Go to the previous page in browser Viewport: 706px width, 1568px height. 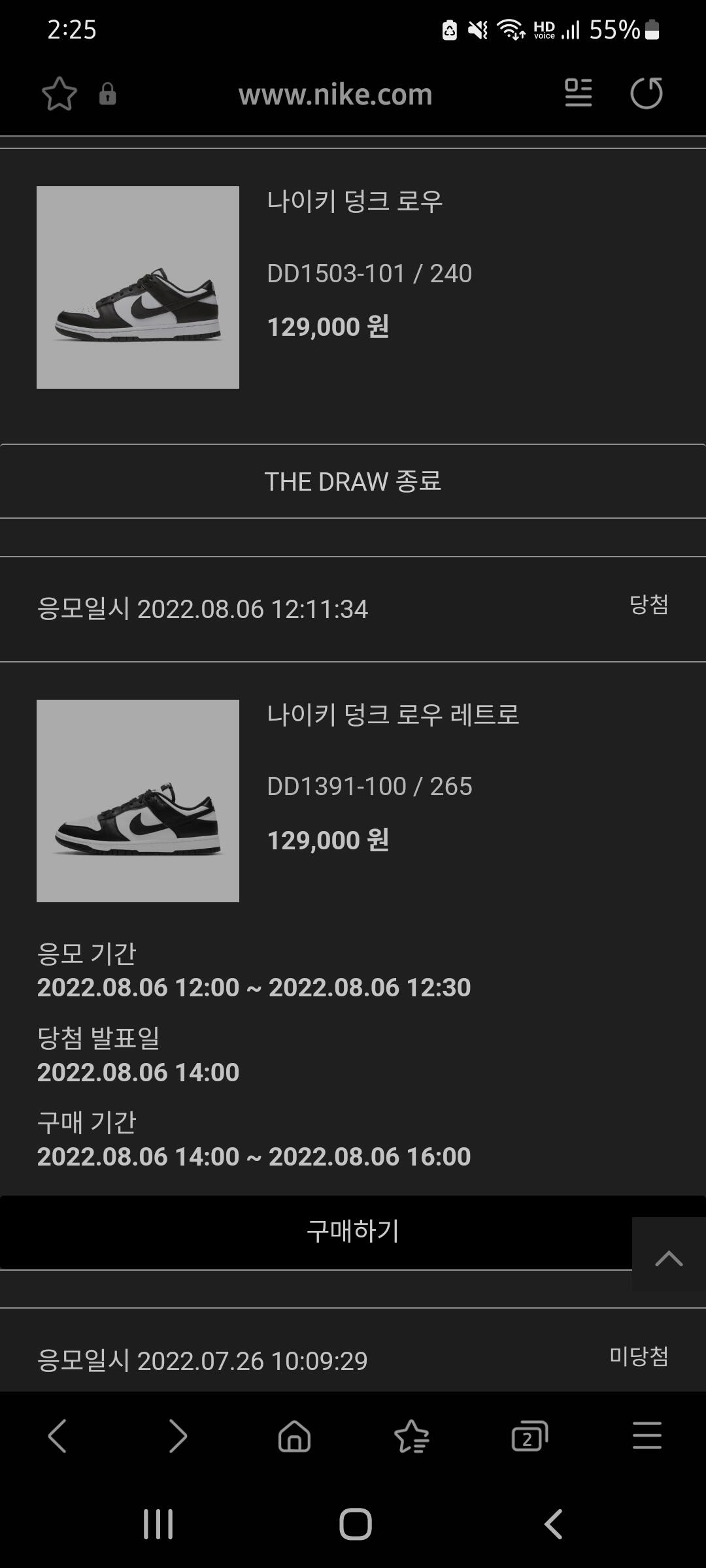pos(58,1436)
